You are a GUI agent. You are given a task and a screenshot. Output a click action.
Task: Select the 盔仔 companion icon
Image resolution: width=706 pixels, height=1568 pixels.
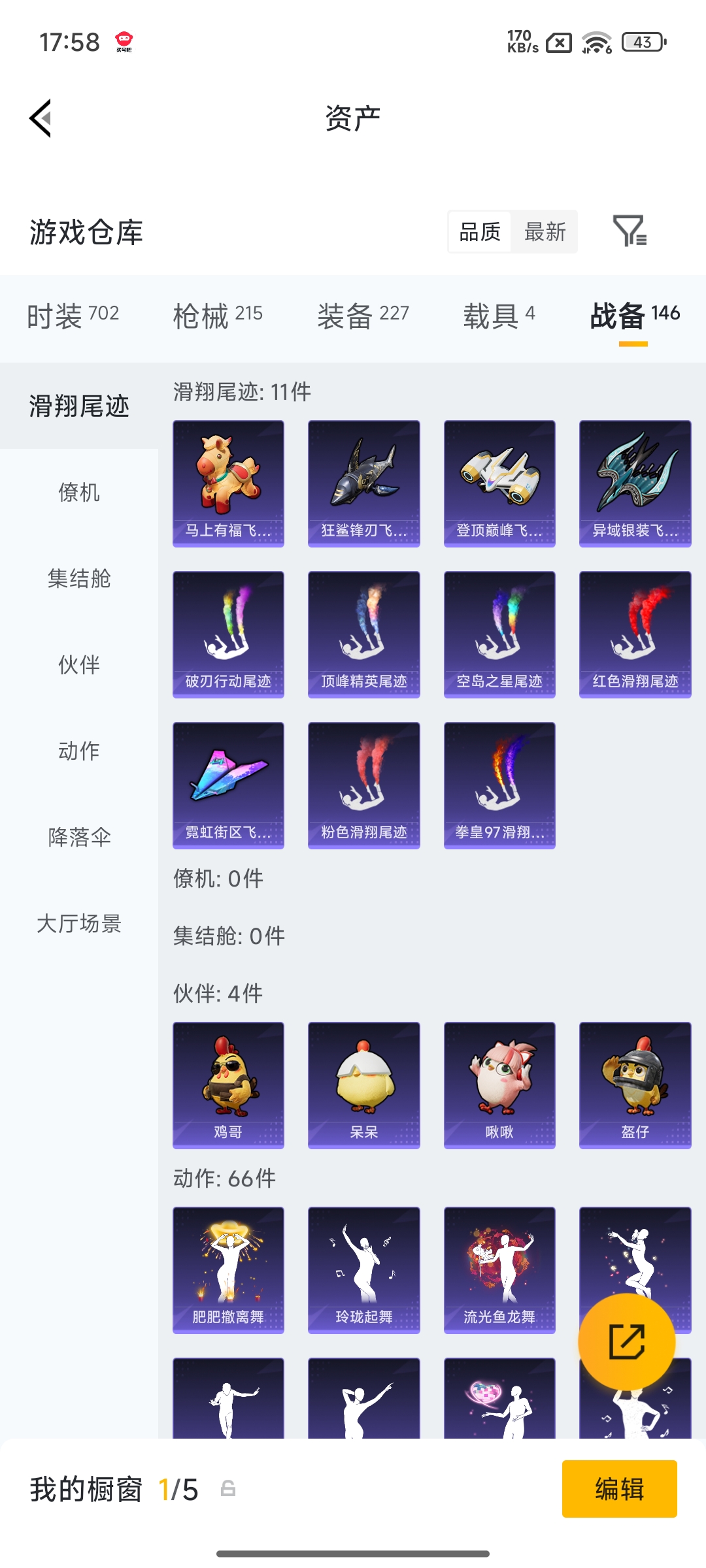click(634, 1085)
